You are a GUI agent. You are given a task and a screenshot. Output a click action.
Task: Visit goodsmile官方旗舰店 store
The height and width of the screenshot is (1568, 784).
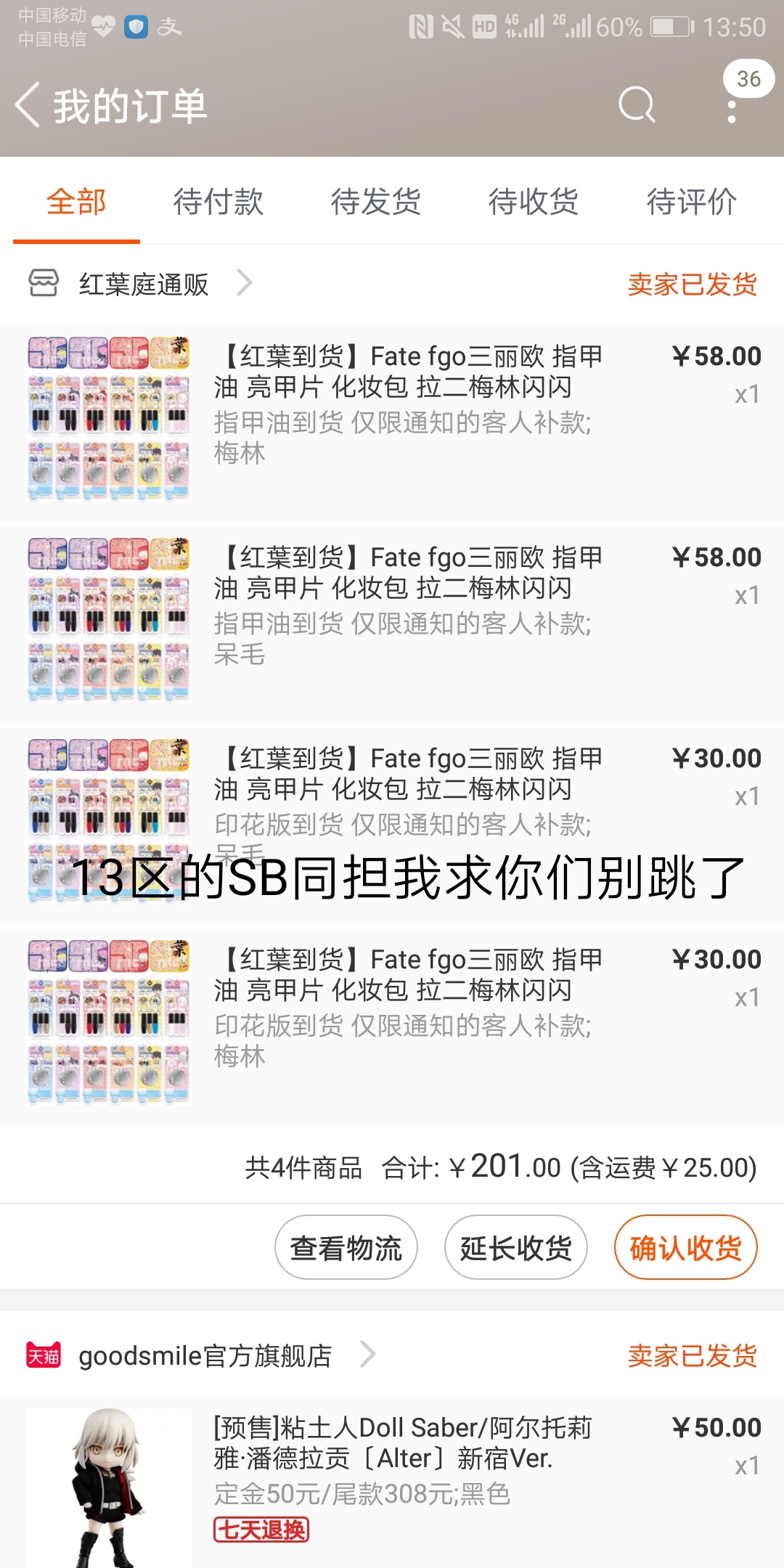[x=205, y=1355]
